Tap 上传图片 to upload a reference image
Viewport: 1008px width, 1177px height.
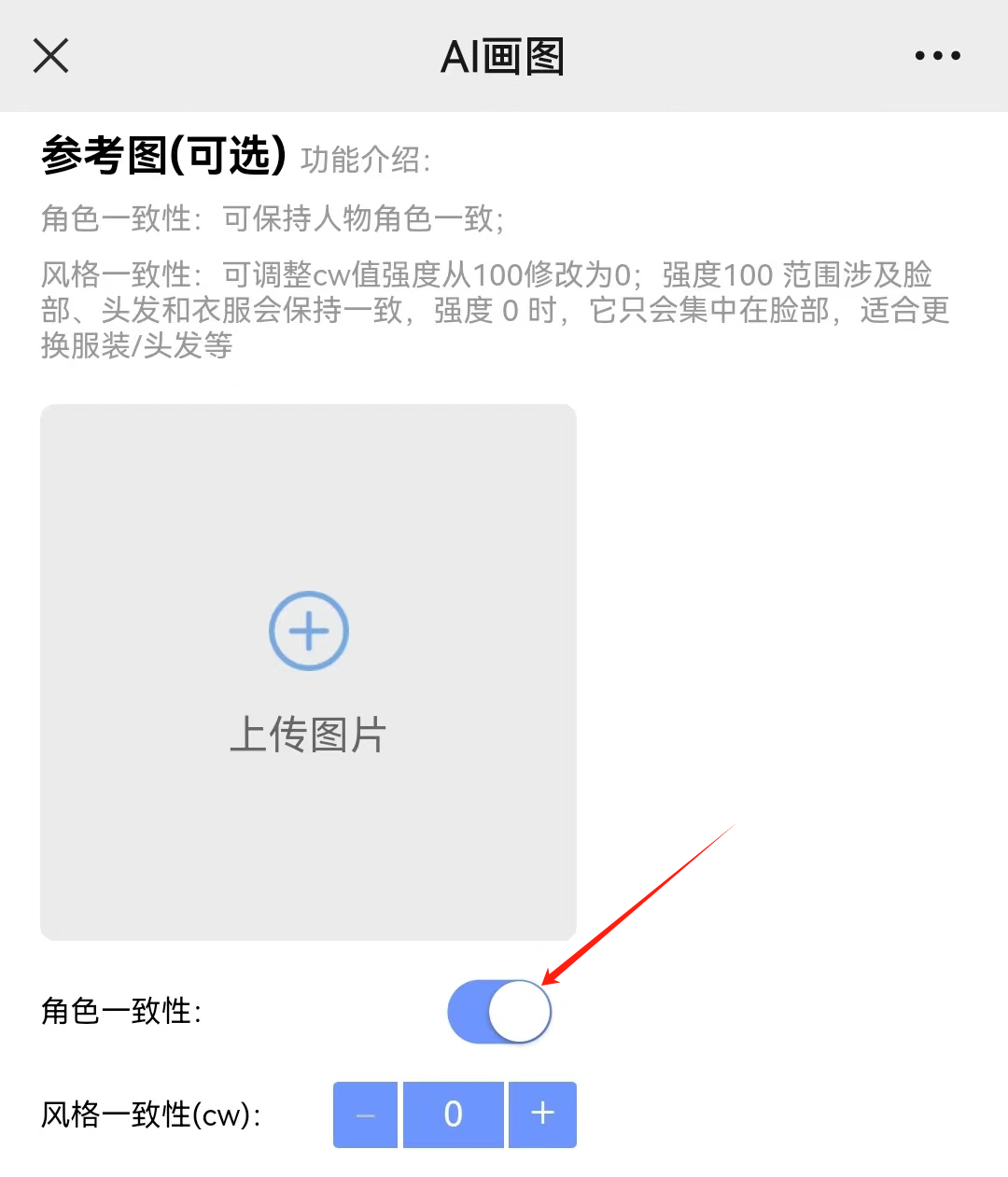(308, 671)
